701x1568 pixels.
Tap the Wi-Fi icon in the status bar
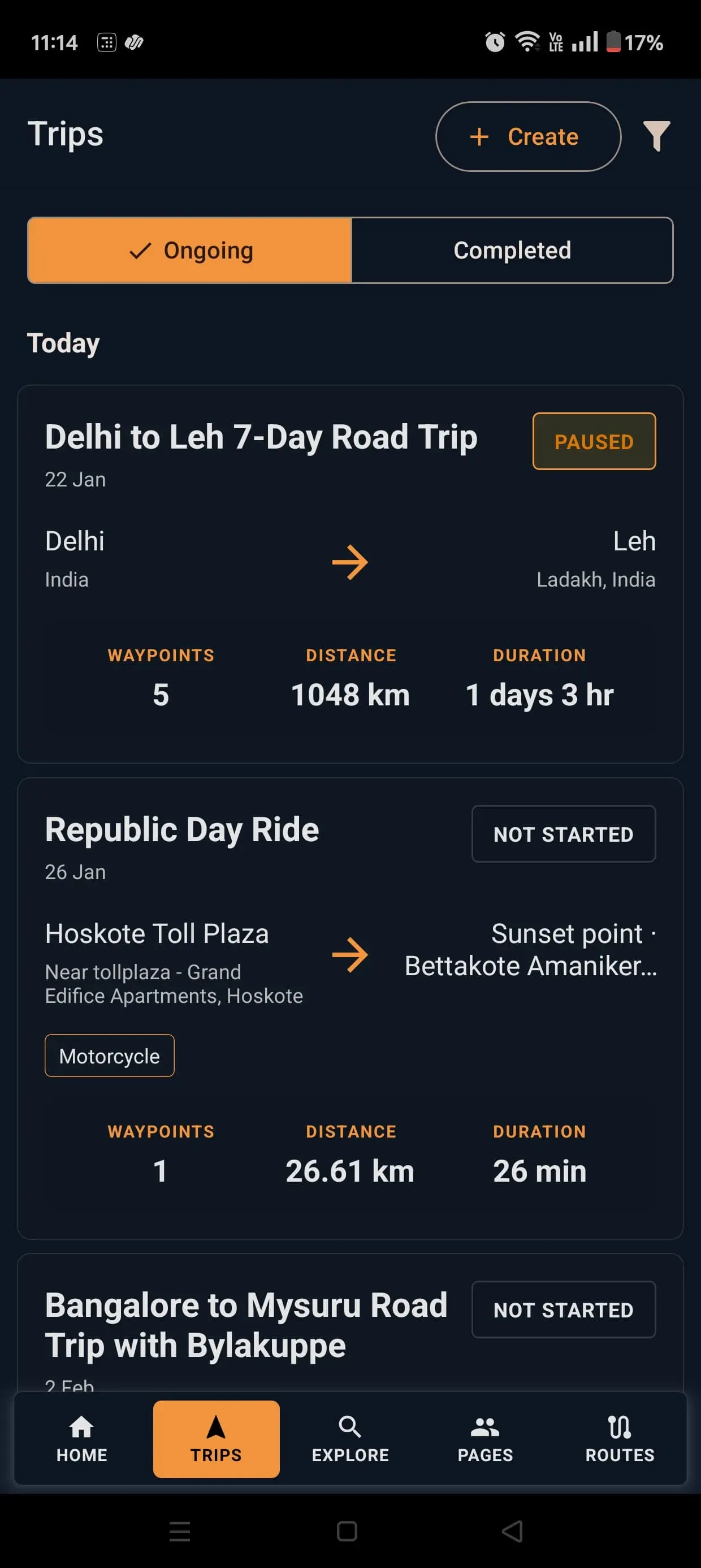527,41
